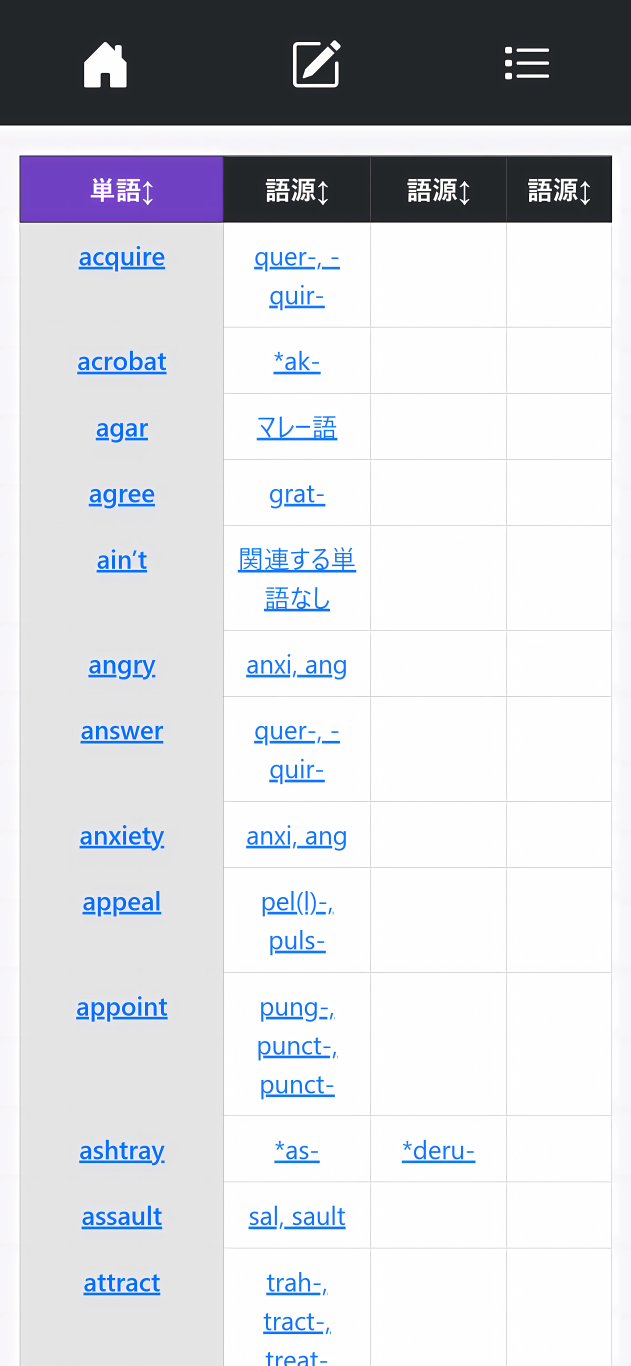Open the etymology link sal, sault
Image resolution: width=631 pixels, height=1366 pixels.
pyautogui.click(x=297, y=1216)
